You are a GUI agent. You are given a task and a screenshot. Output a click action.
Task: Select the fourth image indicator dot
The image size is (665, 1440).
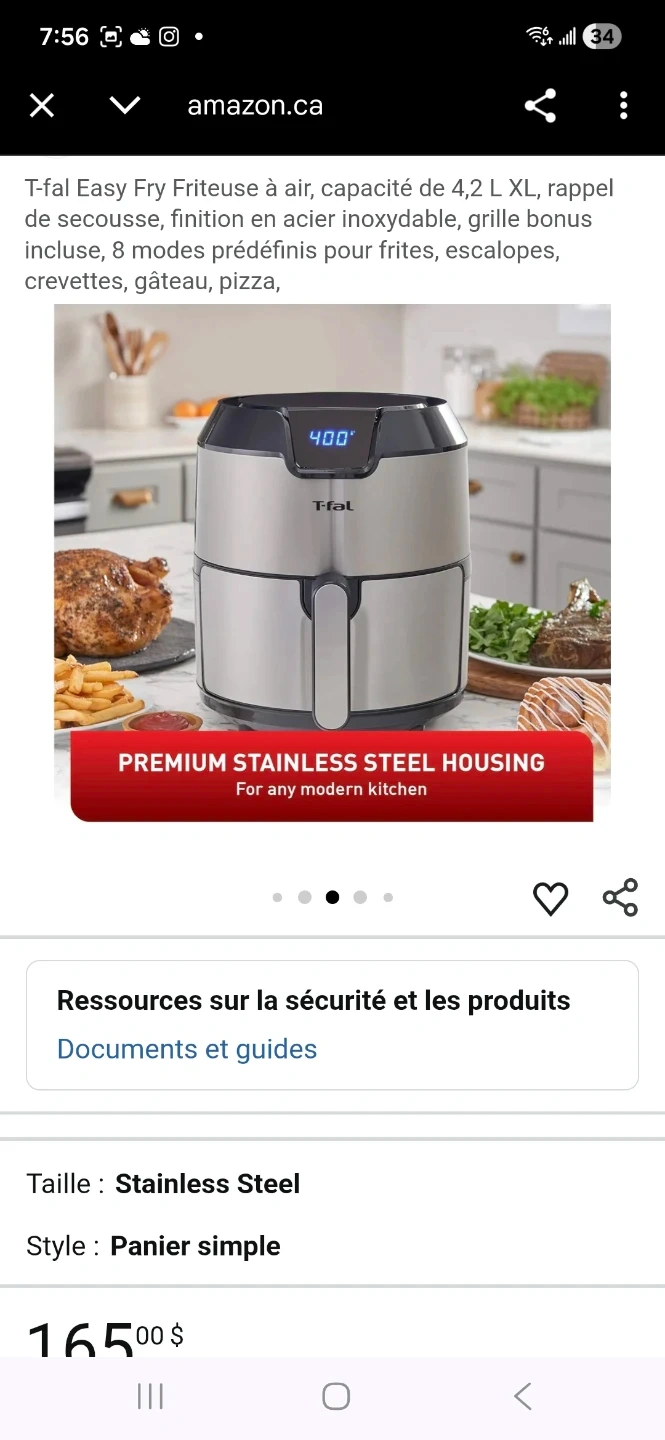[x=360, y=897]
